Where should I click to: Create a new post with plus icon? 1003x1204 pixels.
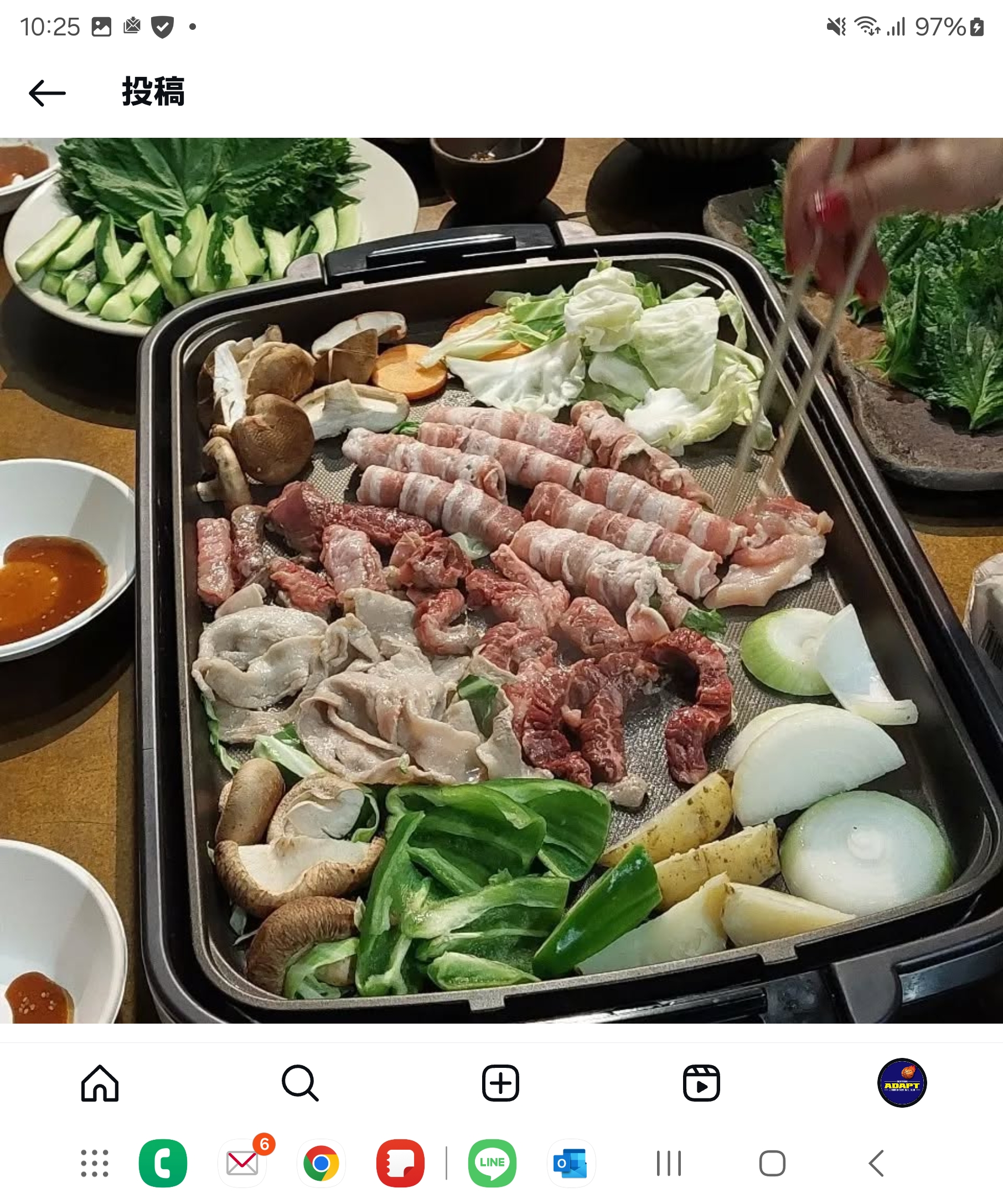[x=500, y=1083]
